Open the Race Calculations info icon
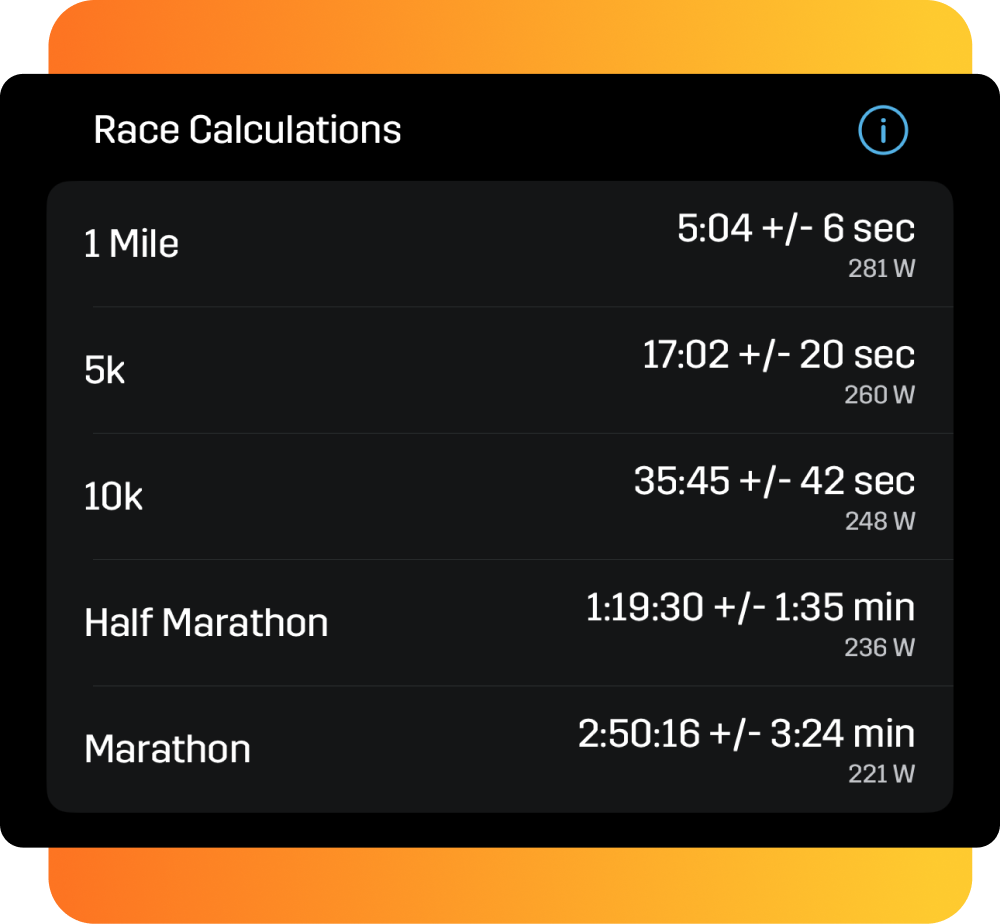This screenshot has width=1000, height=924. 883,130
